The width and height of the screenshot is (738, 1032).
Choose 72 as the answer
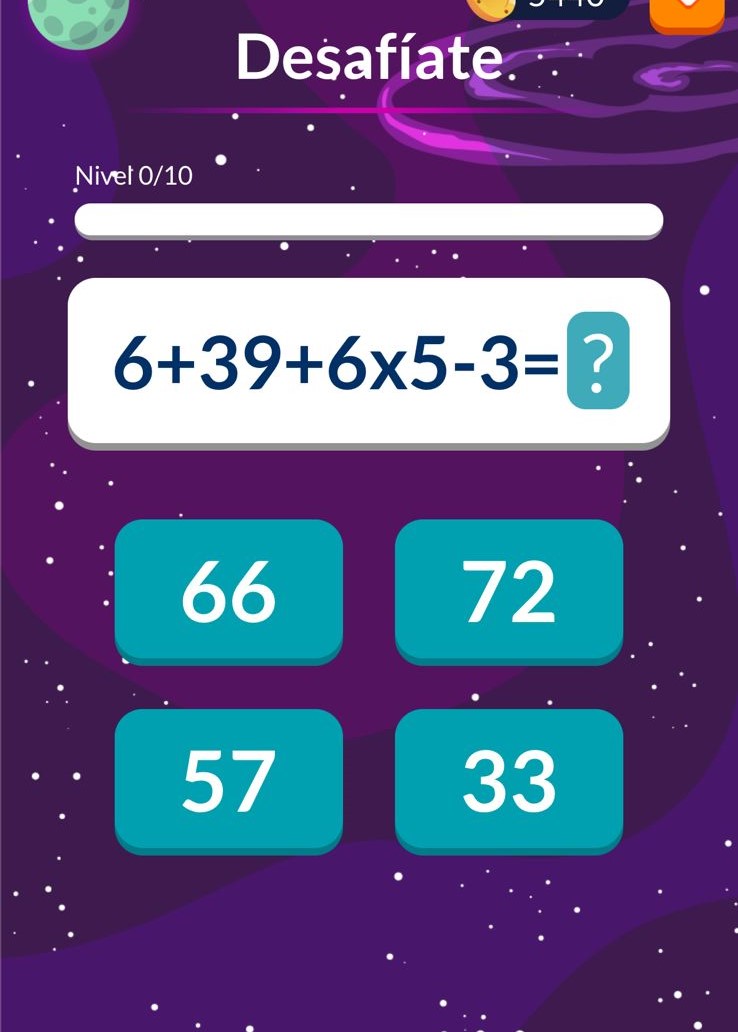coord(509,590)
